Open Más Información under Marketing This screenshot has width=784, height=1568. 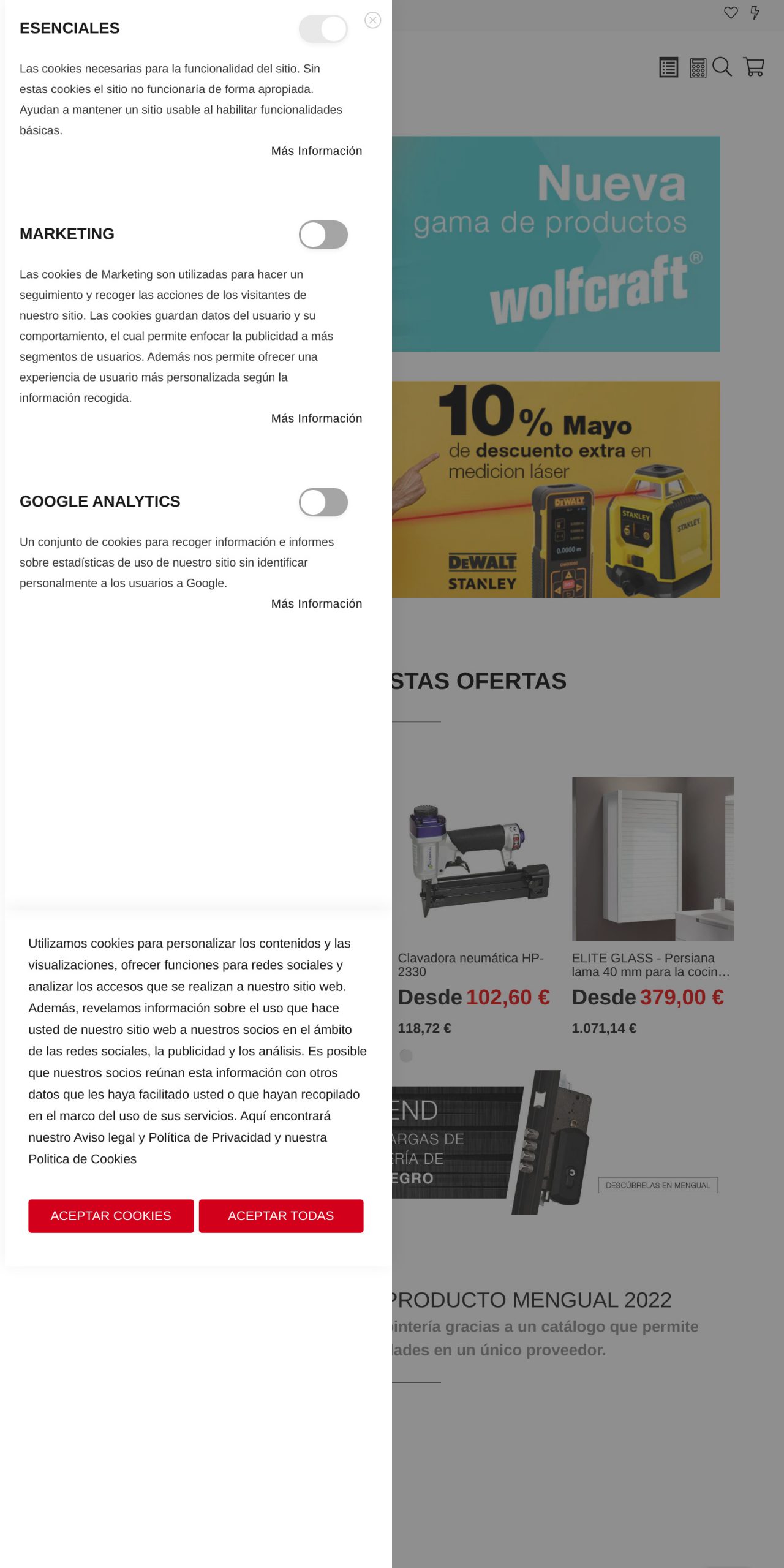point(316,418)
